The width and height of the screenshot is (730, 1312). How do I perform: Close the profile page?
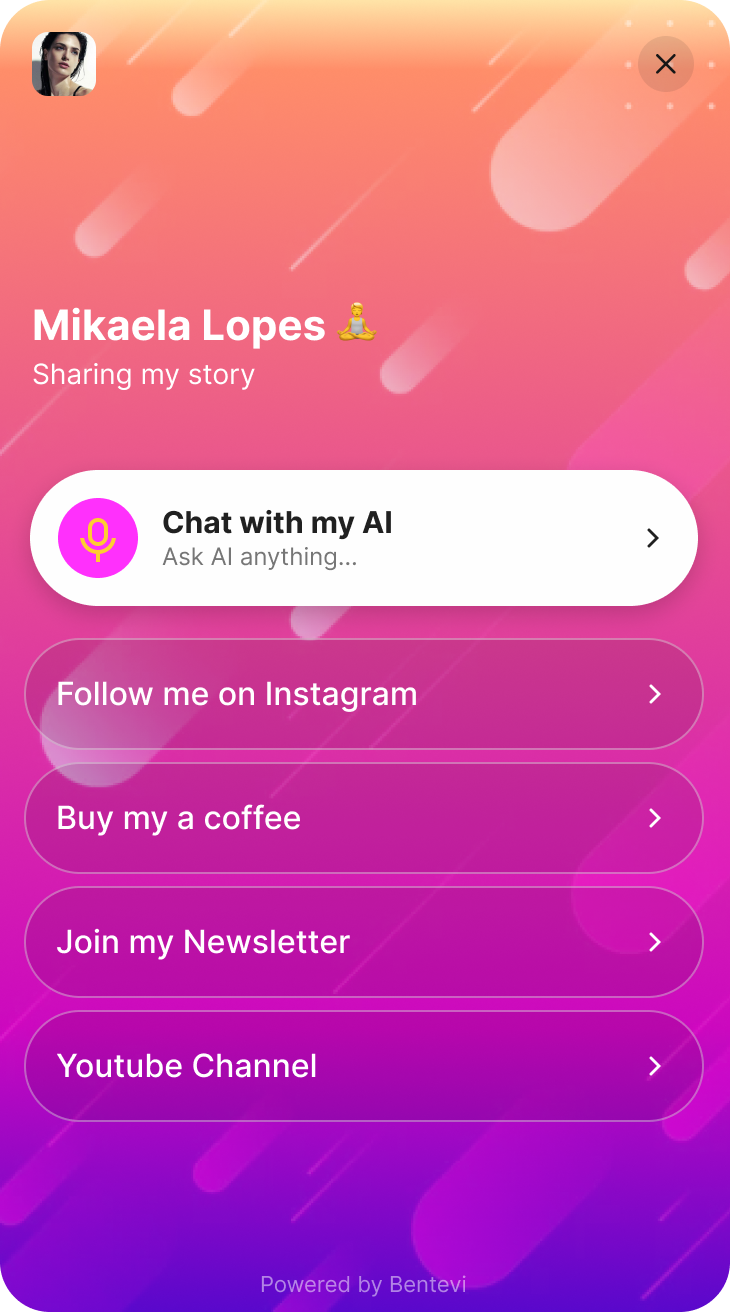point(665,64)
